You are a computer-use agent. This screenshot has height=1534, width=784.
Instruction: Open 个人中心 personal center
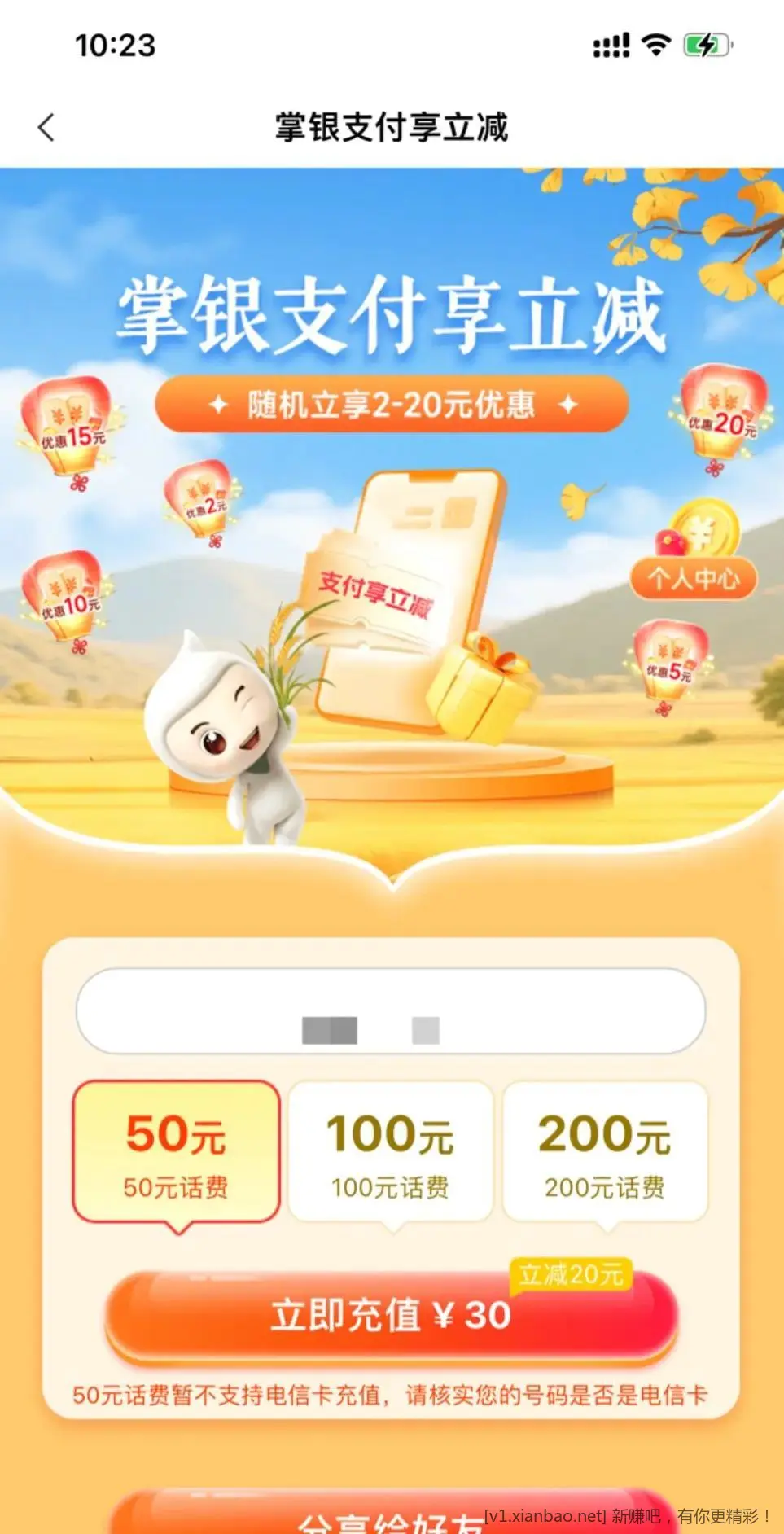pyautogui.click(x=694, y=578)
